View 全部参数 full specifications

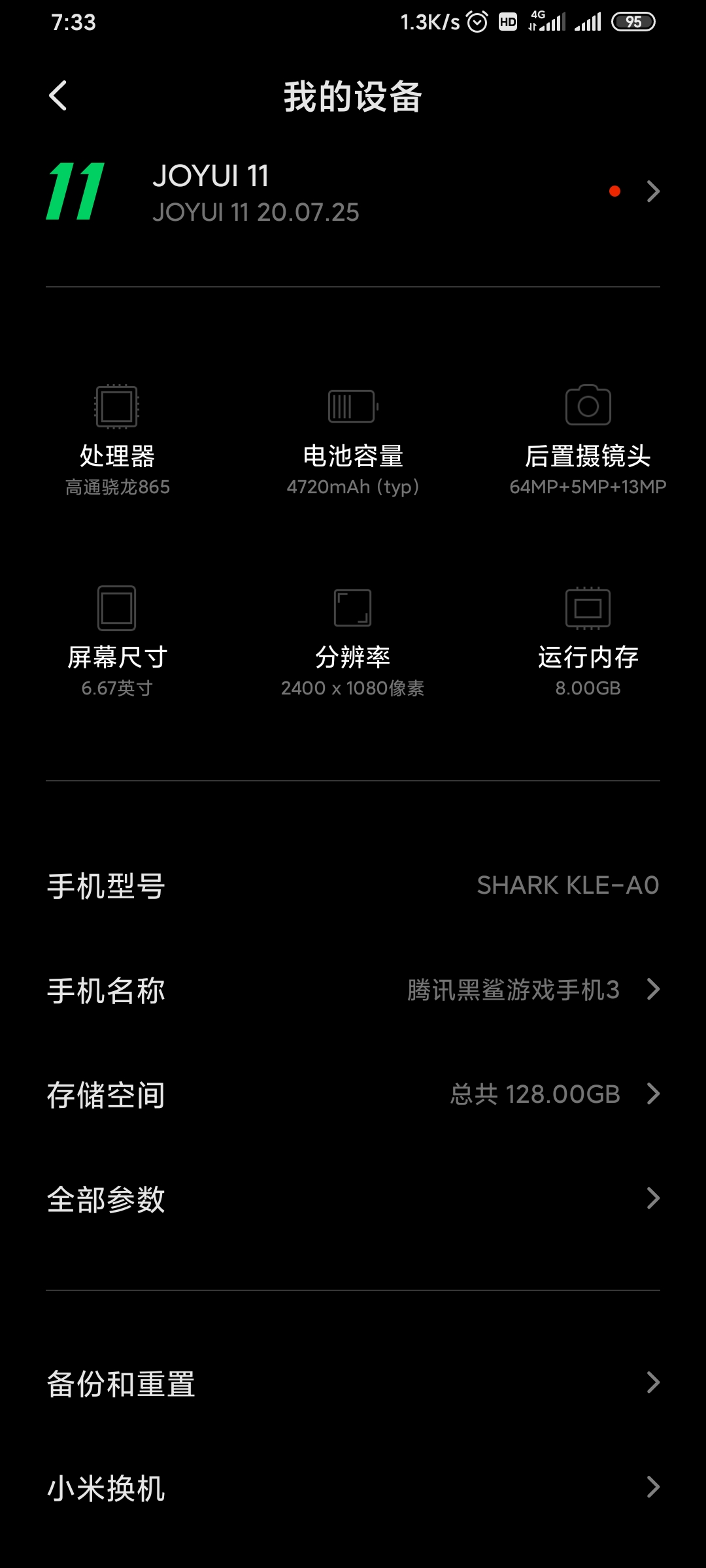353,1199
